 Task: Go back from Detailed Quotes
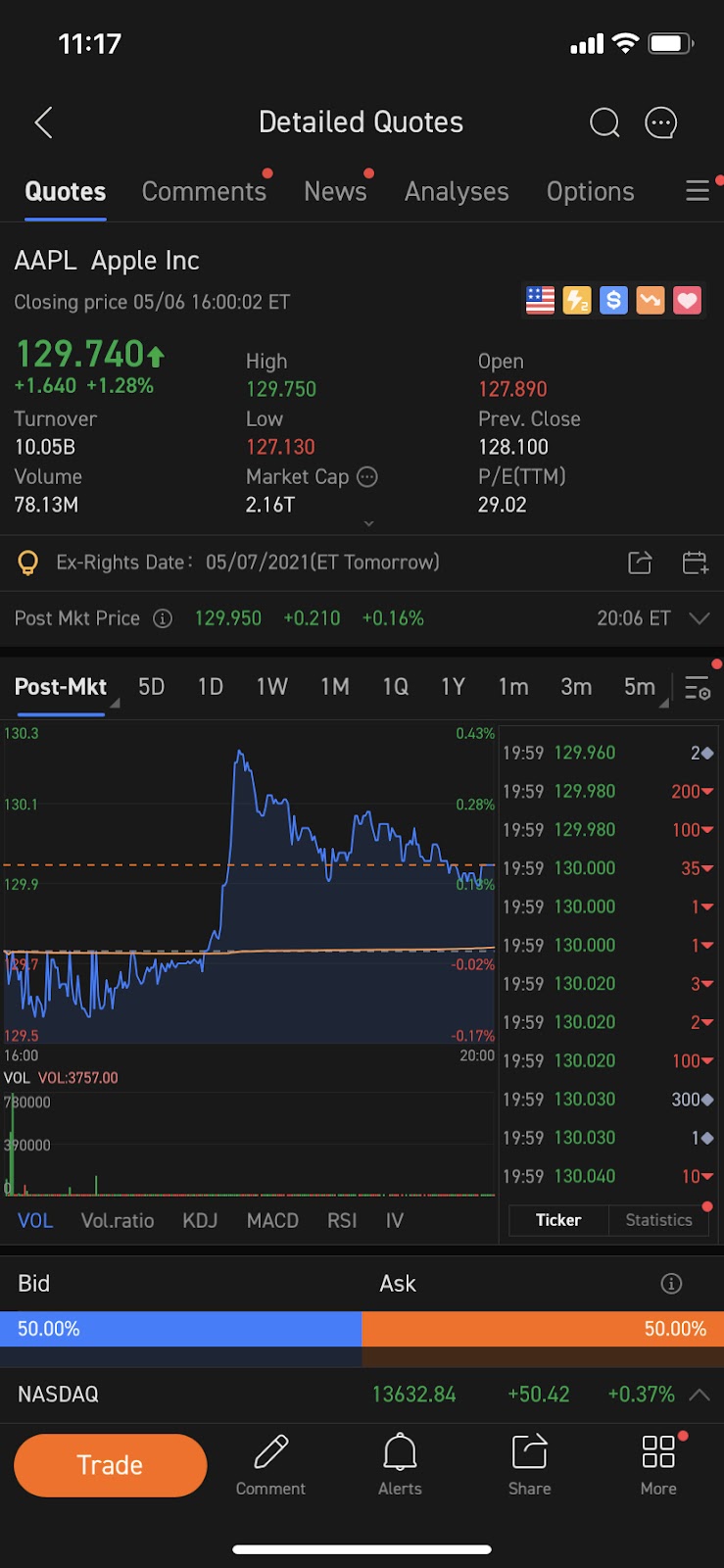[43, 122]
